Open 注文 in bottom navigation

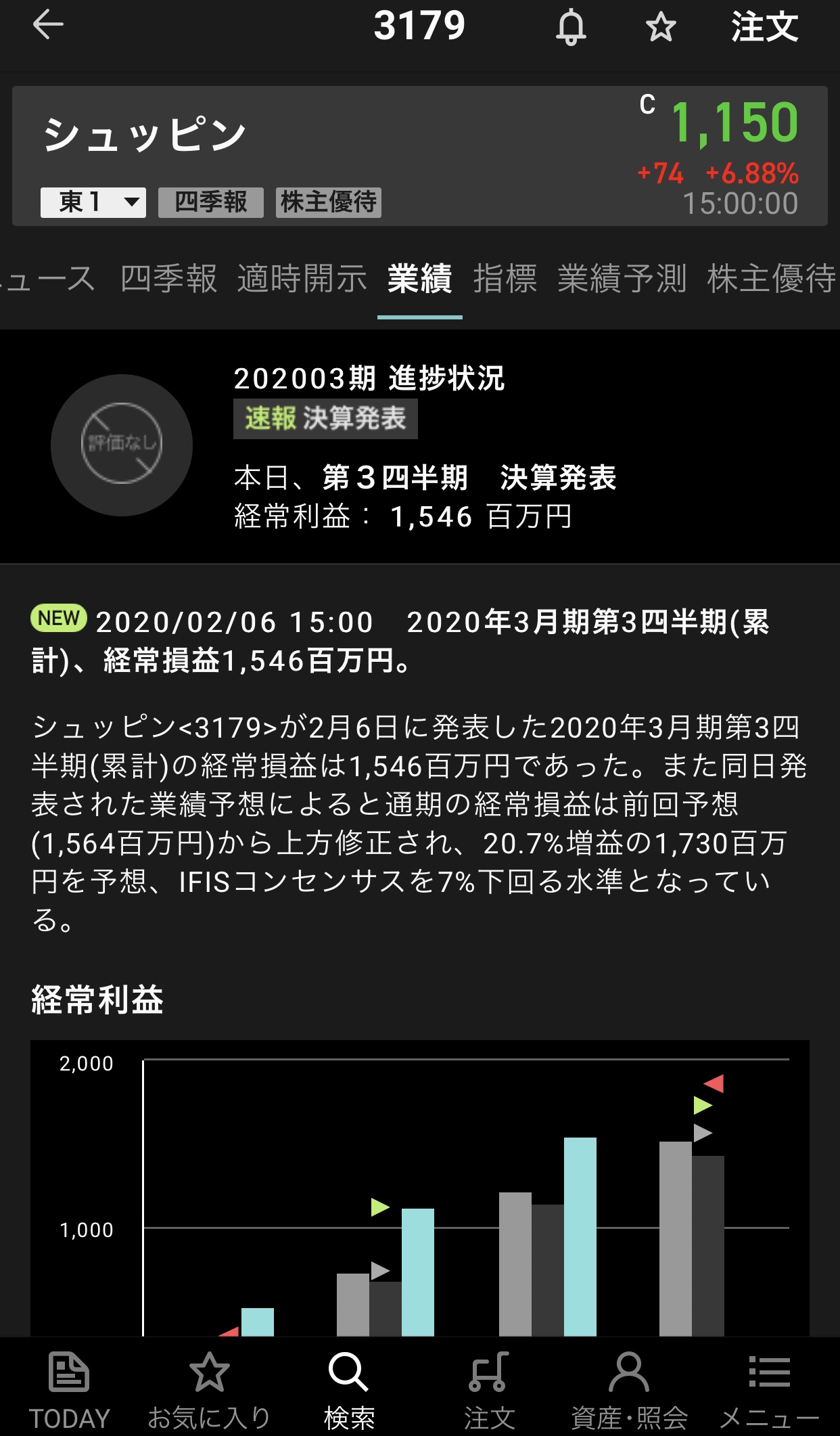pyautogui.click(x=489, y=1389)
